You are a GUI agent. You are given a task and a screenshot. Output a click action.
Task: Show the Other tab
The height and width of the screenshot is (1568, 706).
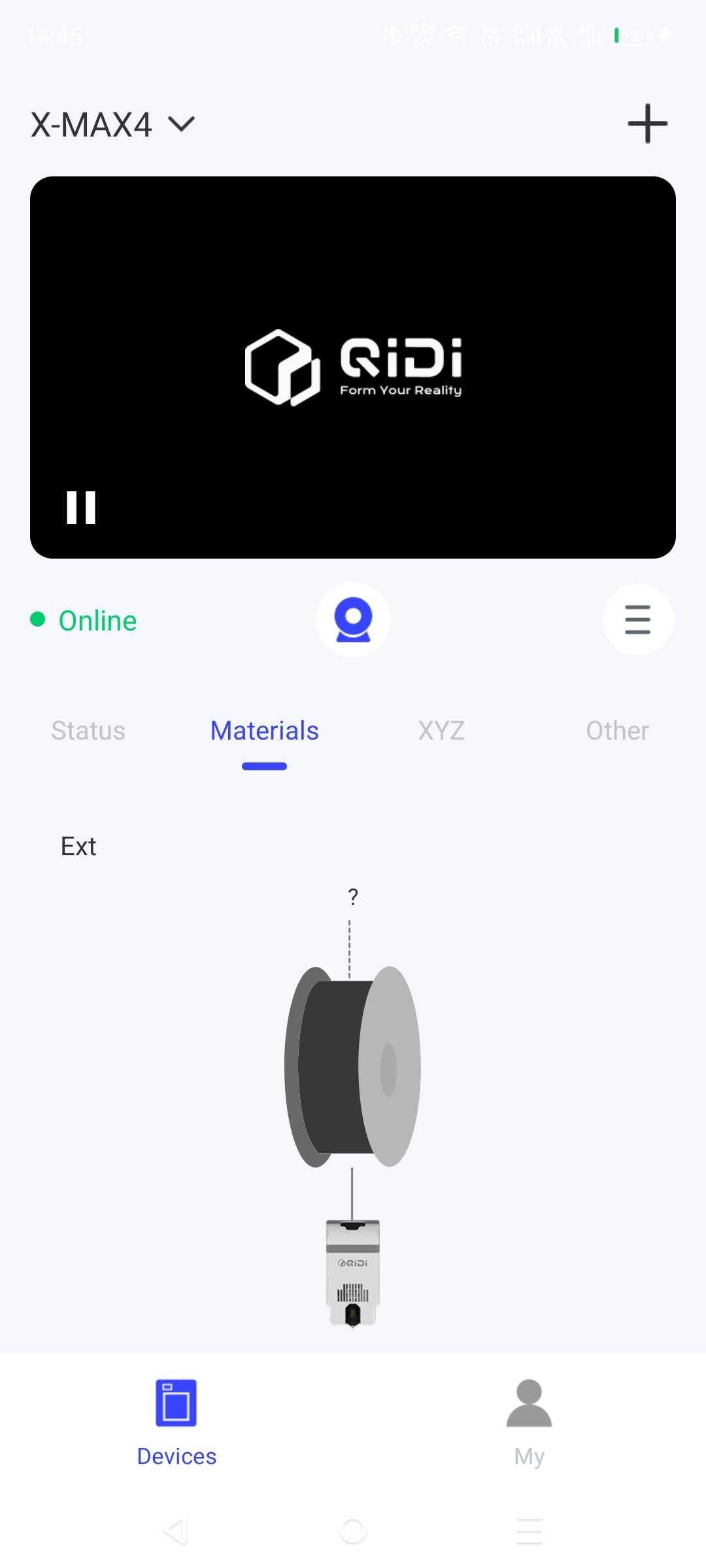[617, 730]
